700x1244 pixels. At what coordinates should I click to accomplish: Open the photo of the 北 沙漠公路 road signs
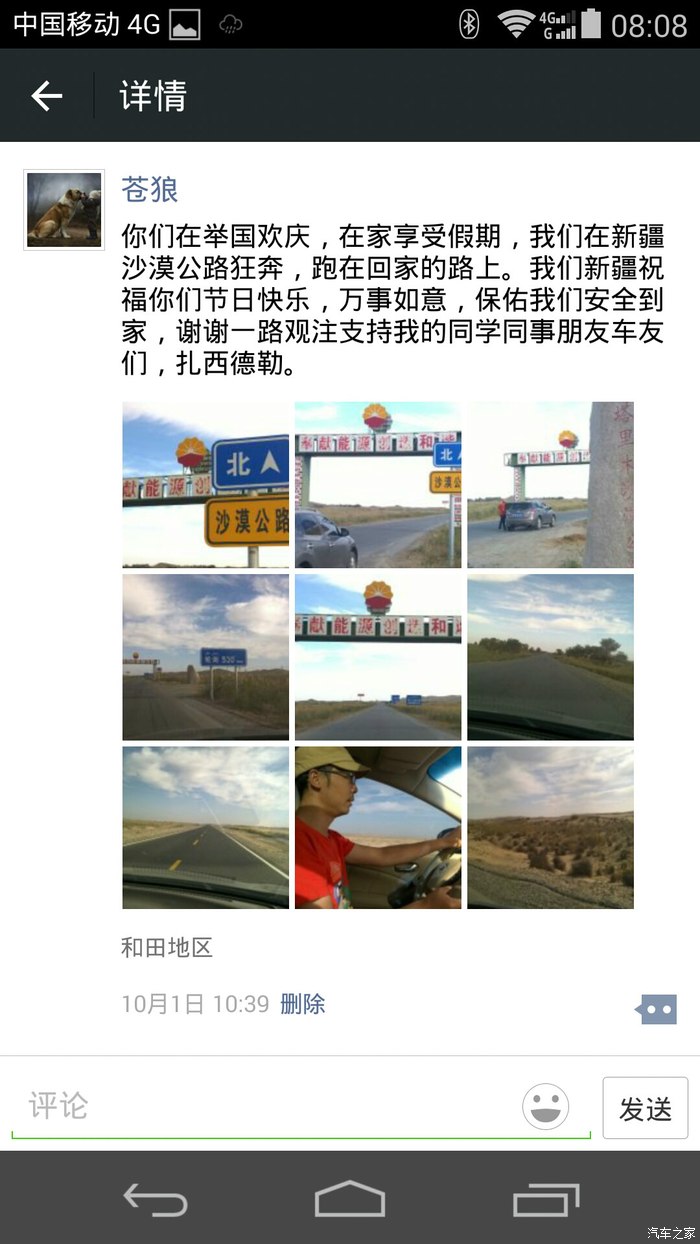click(x=205, y=485)
